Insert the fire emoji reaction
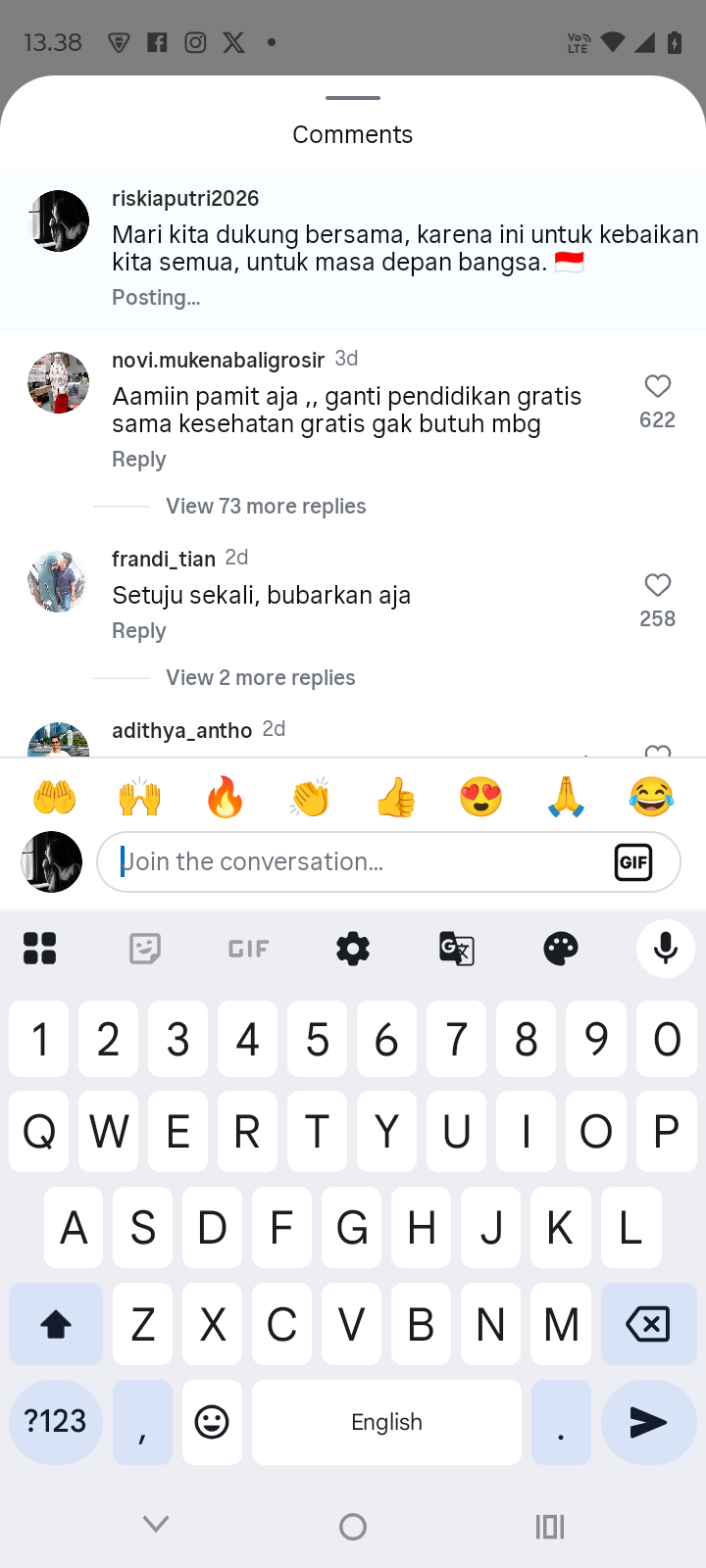The width and height of the screenshot is (706, 1568). pyautogui.click(x=225, y=797)
